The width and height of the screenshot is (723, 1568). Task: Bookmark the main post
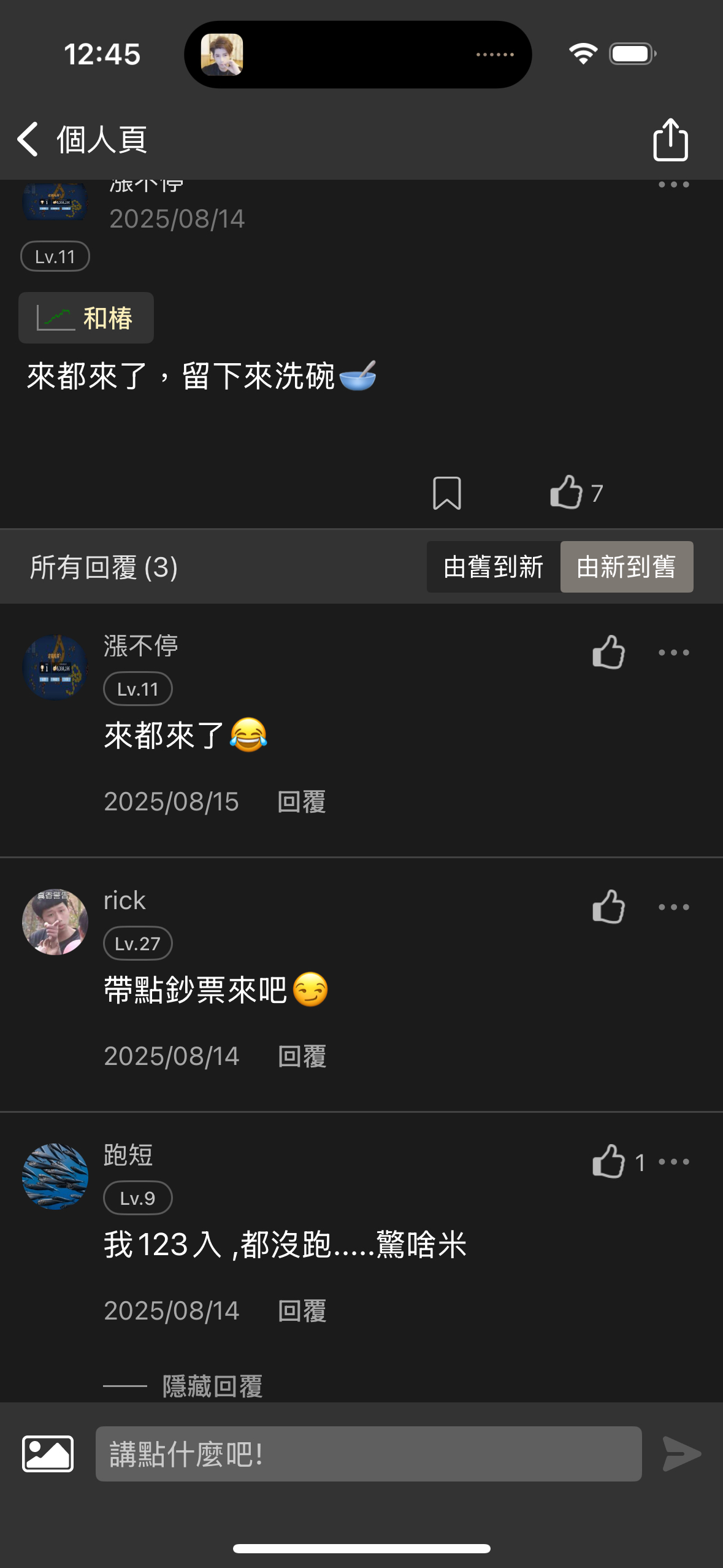tap(446, 493)
